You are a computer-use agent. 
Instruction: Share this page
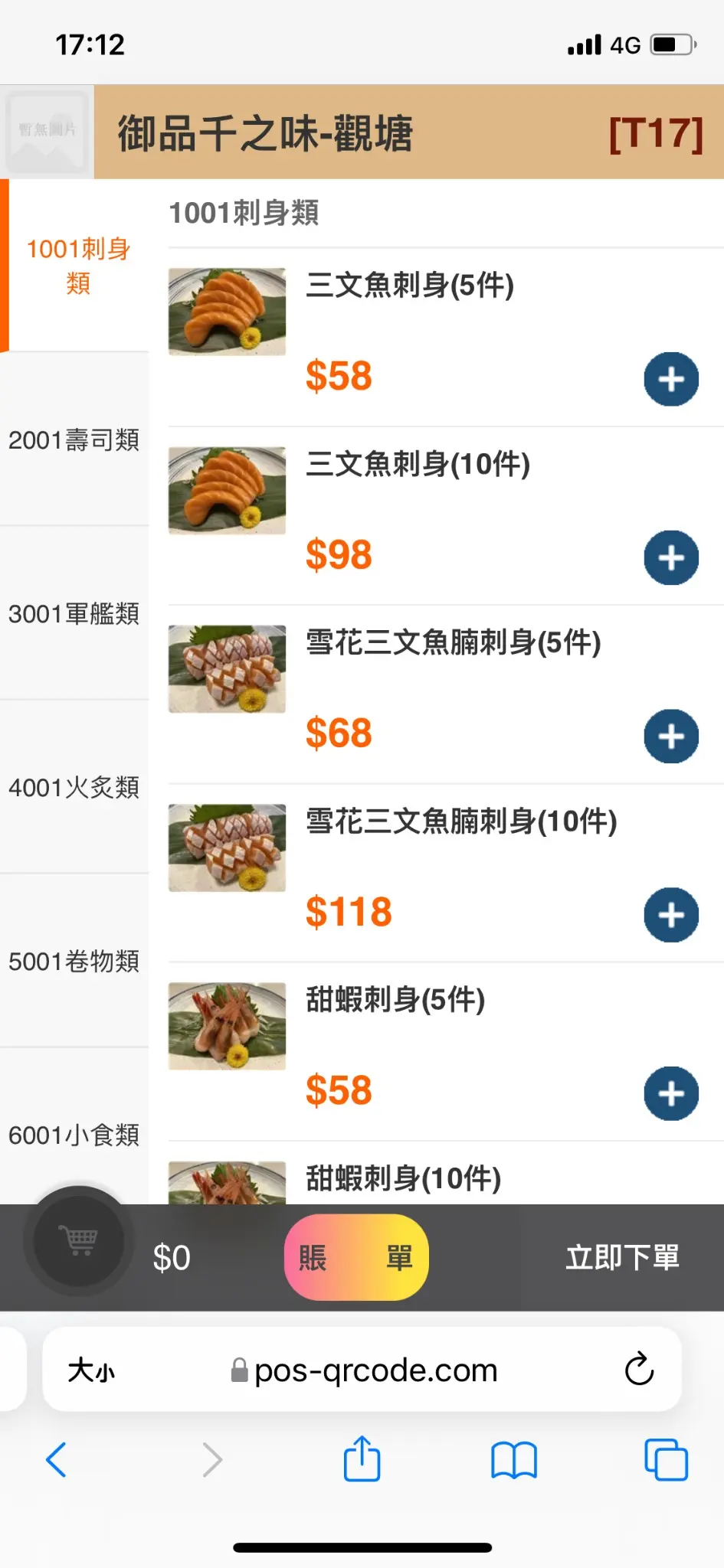click(362, 1459)
